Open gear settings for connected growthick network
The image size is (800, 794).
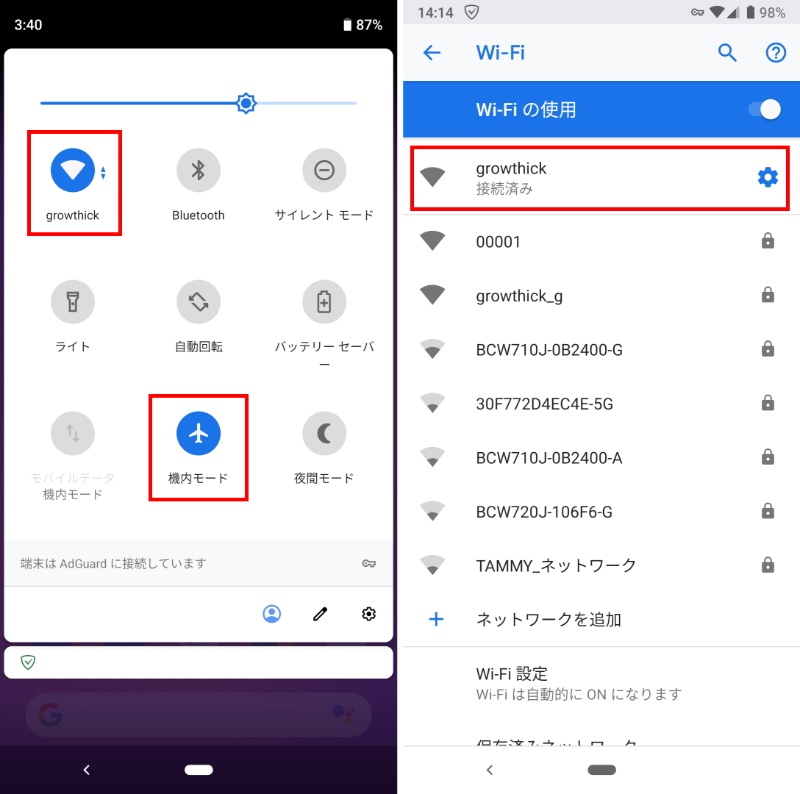click(x=767, y=178)
